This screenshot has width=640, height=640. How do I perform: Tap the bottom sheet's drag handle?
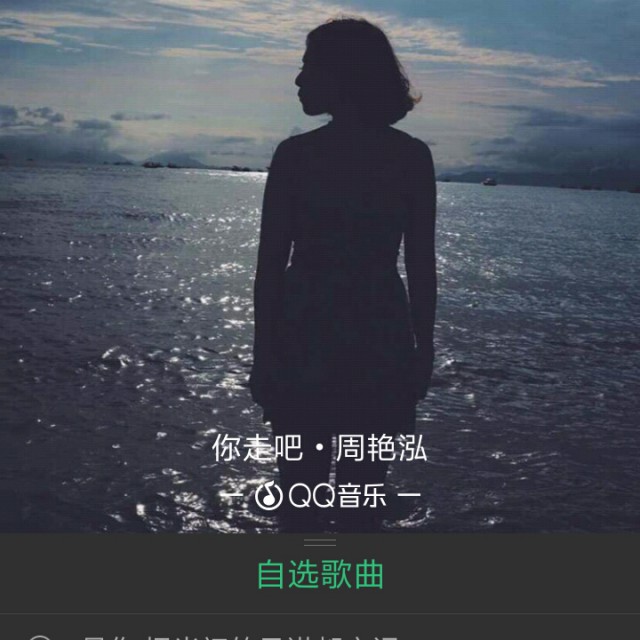[x=320, y=542]
